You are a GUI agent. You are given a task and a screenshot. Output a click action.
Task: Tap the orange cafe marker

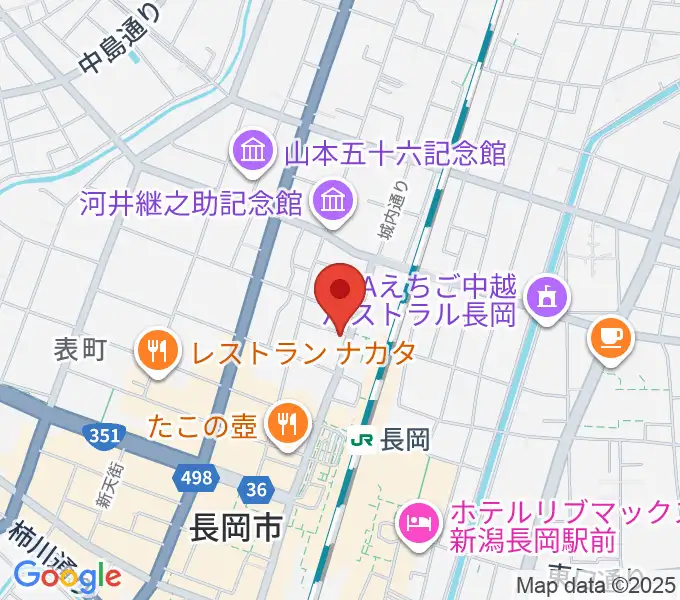point(612,335)
